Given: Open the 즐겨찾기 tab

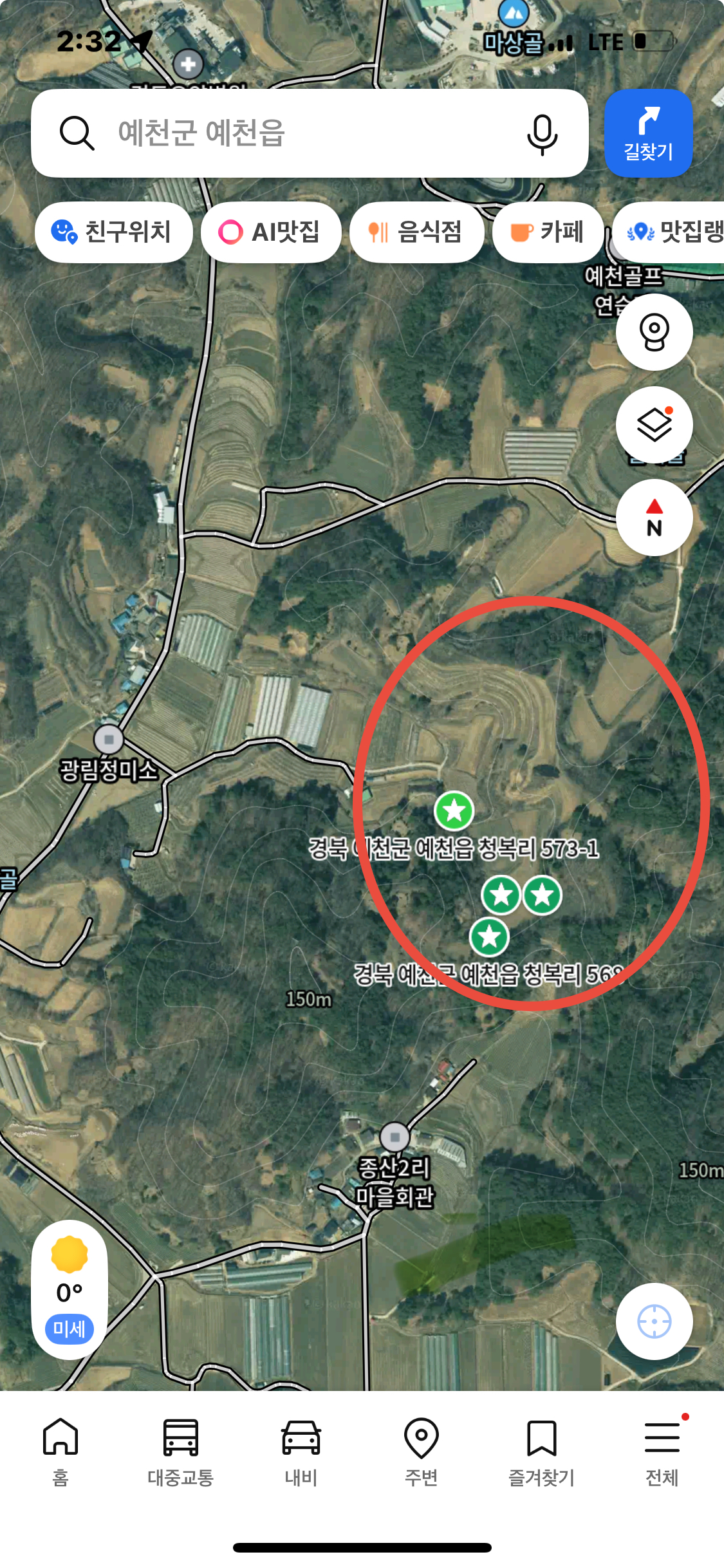Looking at the screenshot, I should click(542, 1452).
